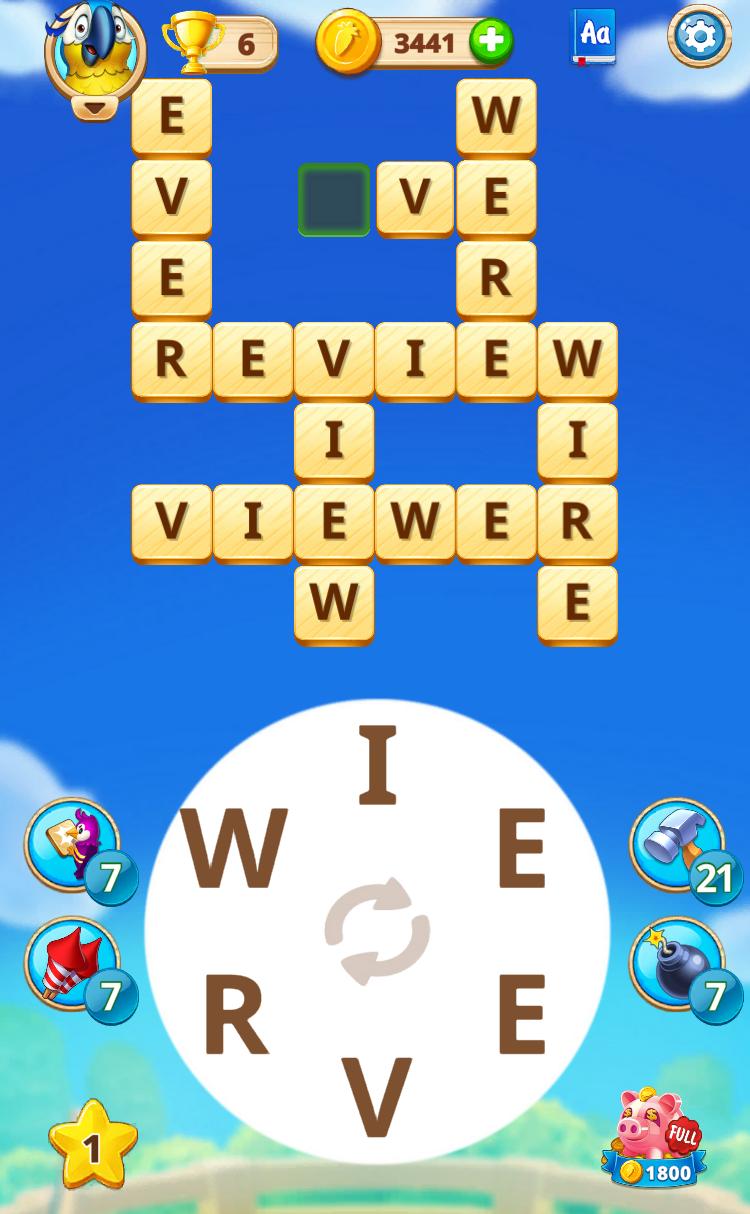Select the letter I in the wheel
Image resolution: width=750 pixels, height=1214 pixels.
[x=377, y=766]
